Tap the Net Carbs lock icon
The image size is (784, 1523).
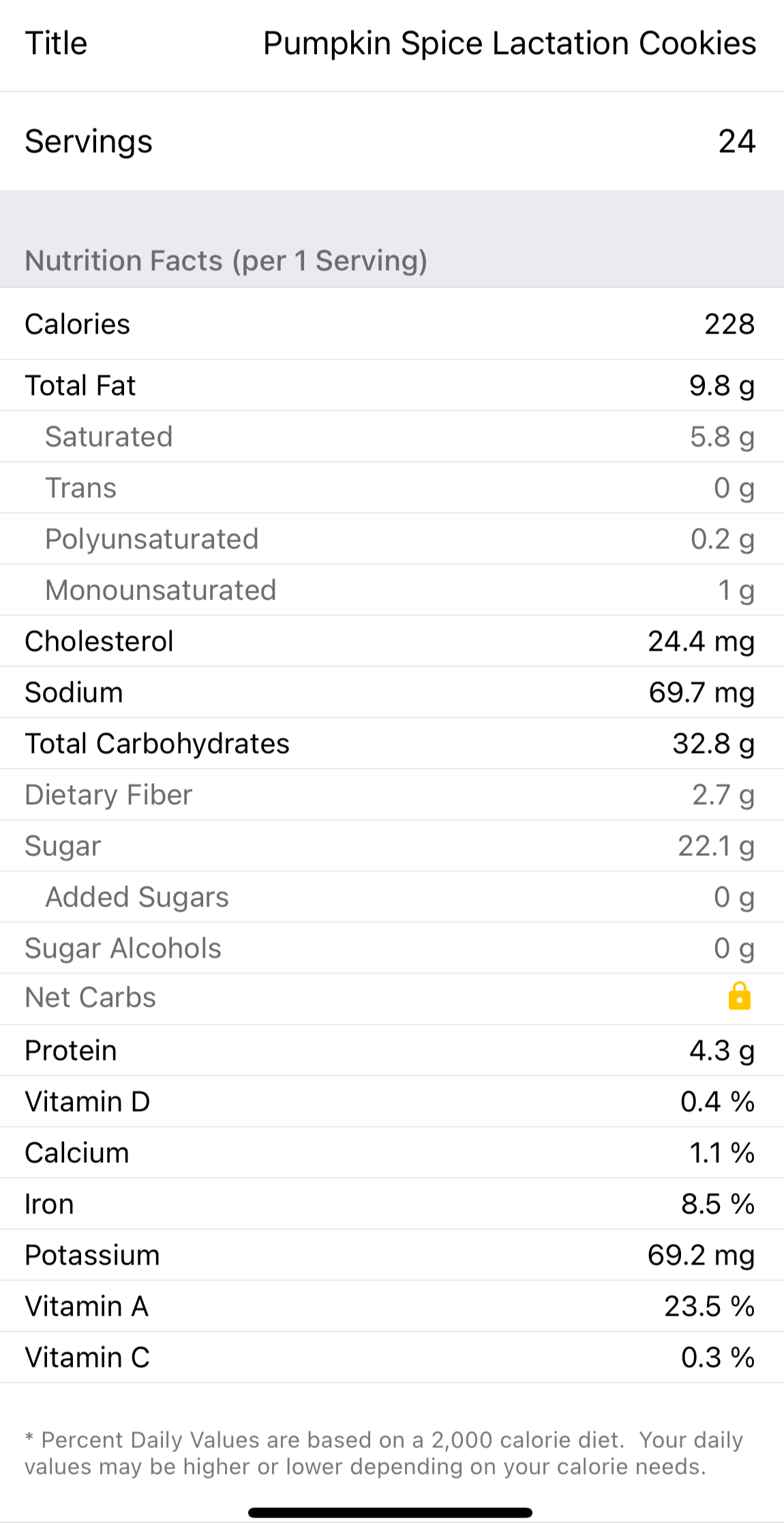[x=739, y=996]
